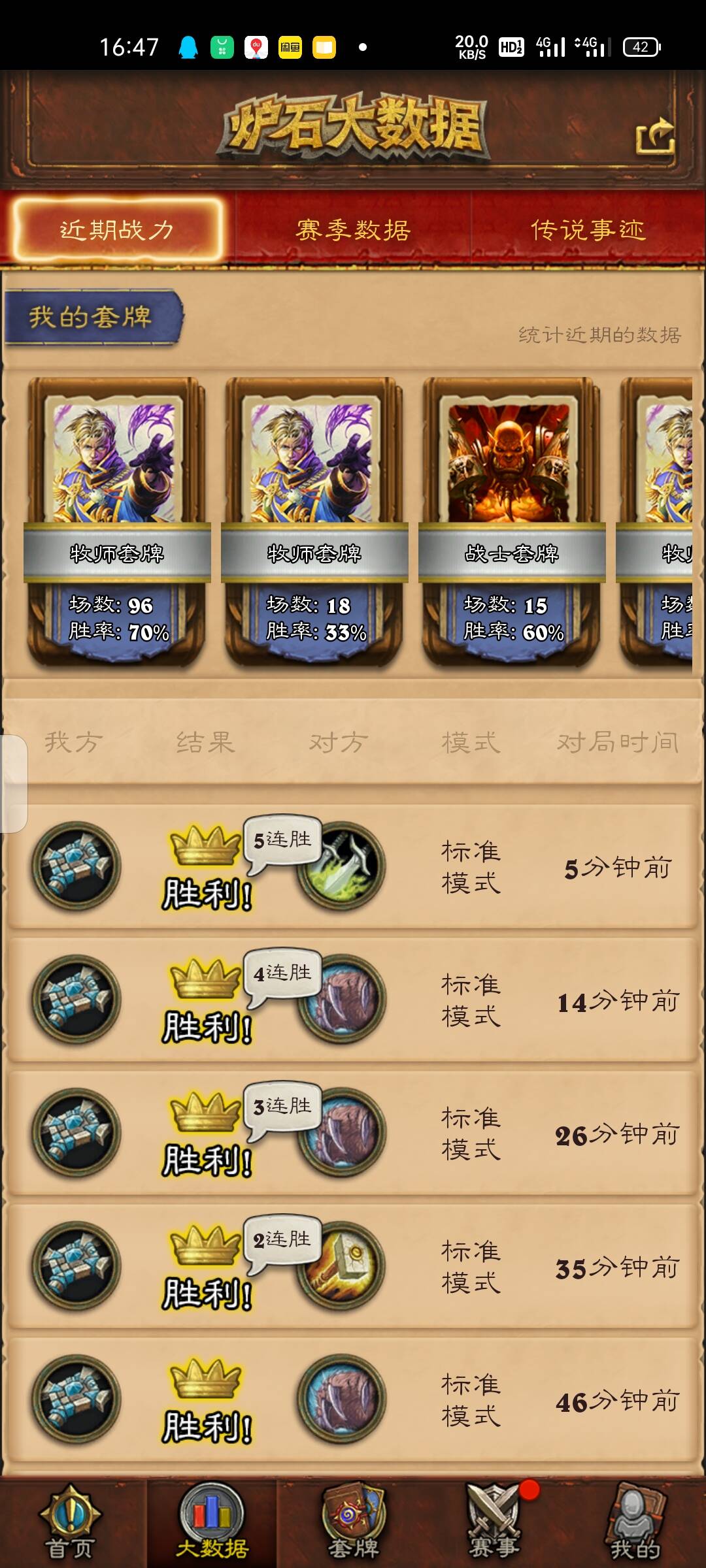
Task: Go to the 首页 tab
Action: click(71, 1524)
